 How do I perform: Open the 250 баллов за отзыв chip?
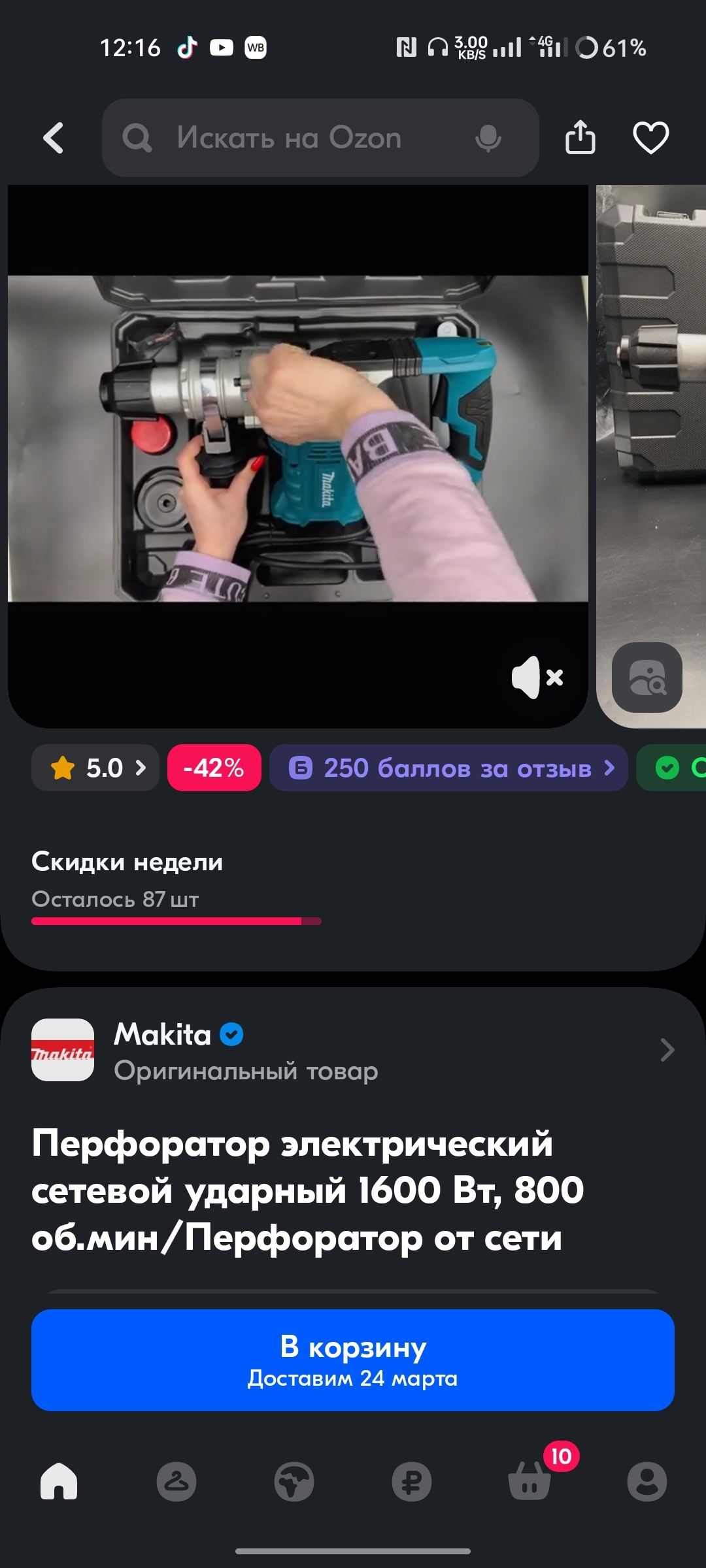coord(448,768)
